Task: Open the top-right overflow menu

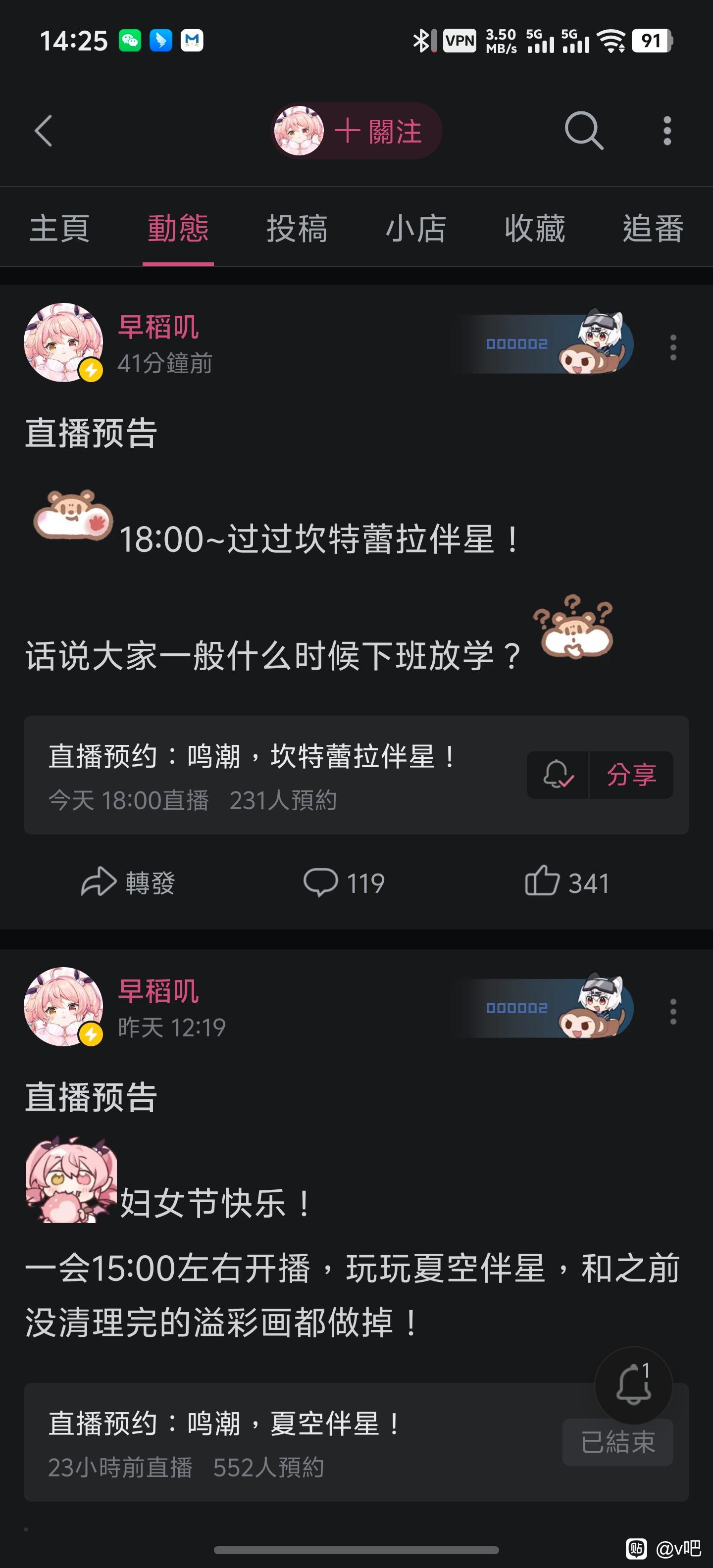Action: click(x=667, y=130)
